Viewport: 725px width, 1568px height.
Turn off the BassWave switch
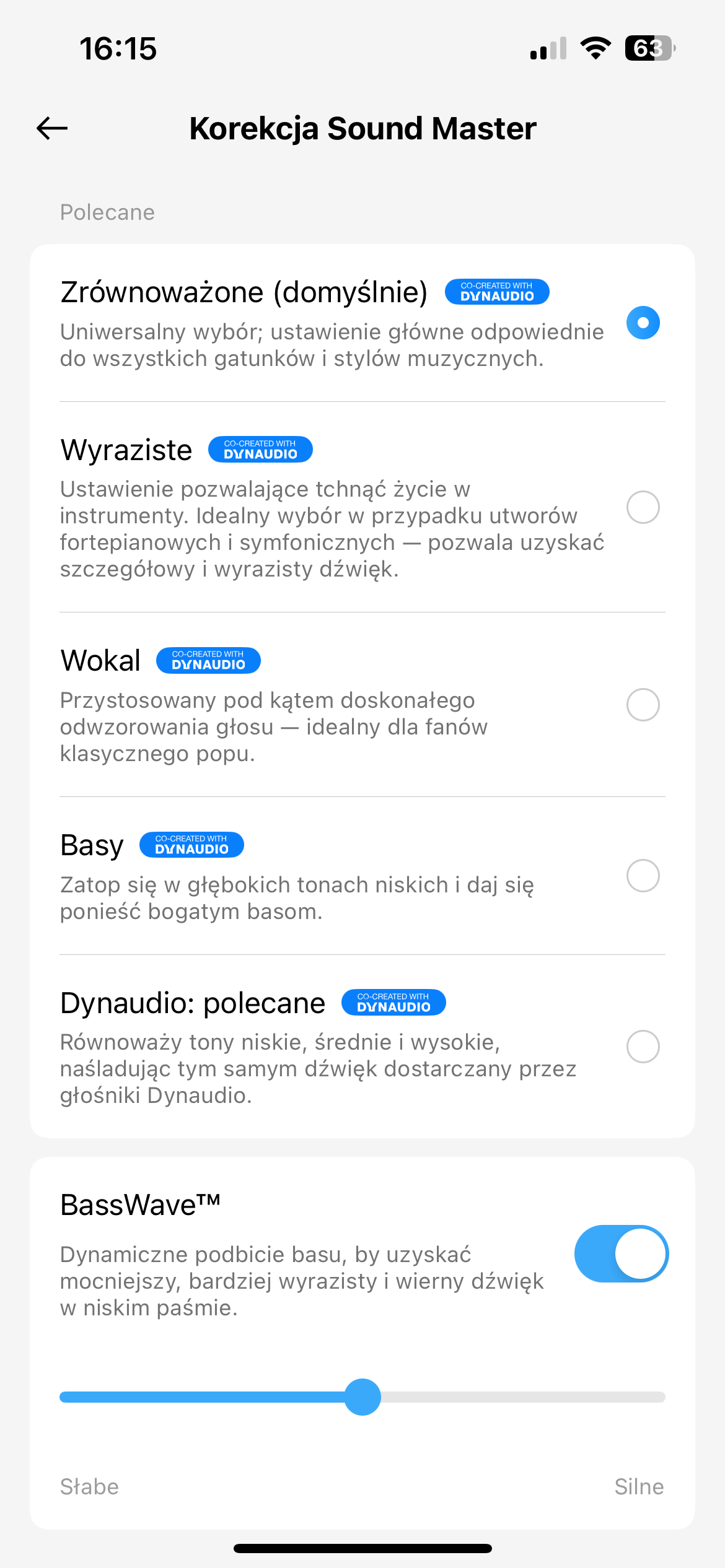click(621, 1253)
